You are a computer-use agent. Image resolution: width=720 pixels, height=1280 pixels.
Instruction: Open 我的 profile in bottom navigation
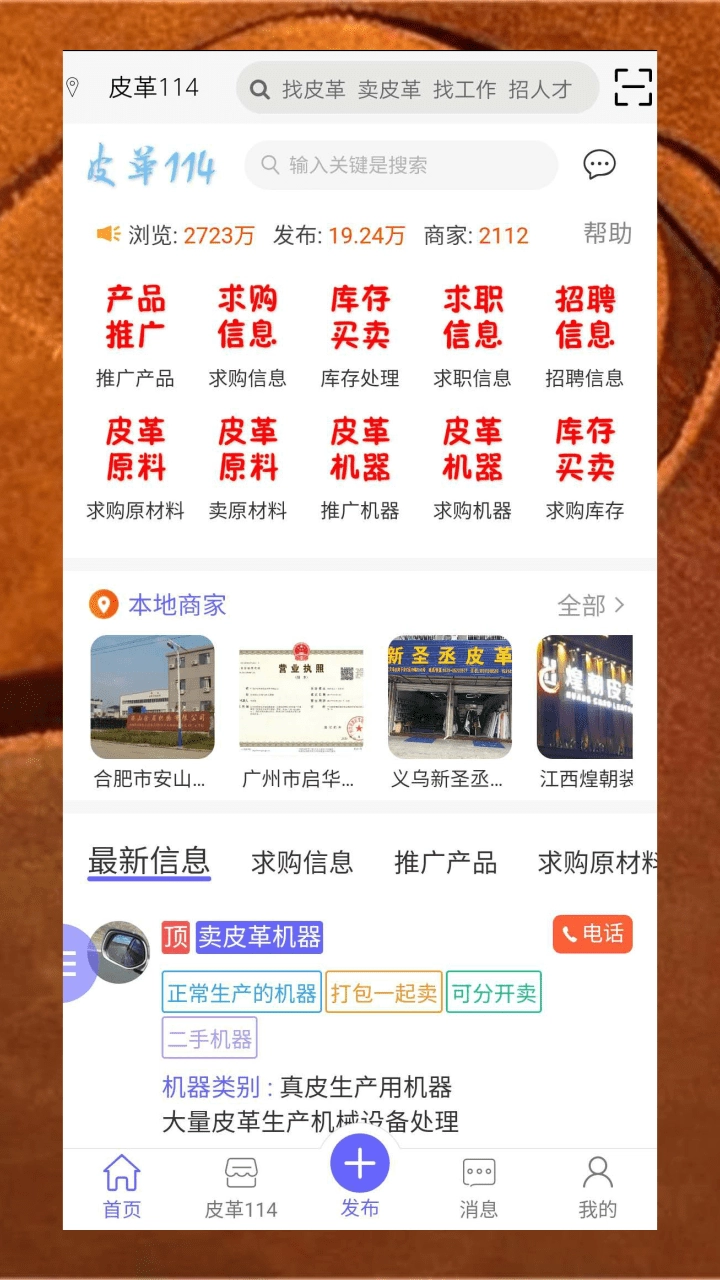click(x=598, y=1185)
